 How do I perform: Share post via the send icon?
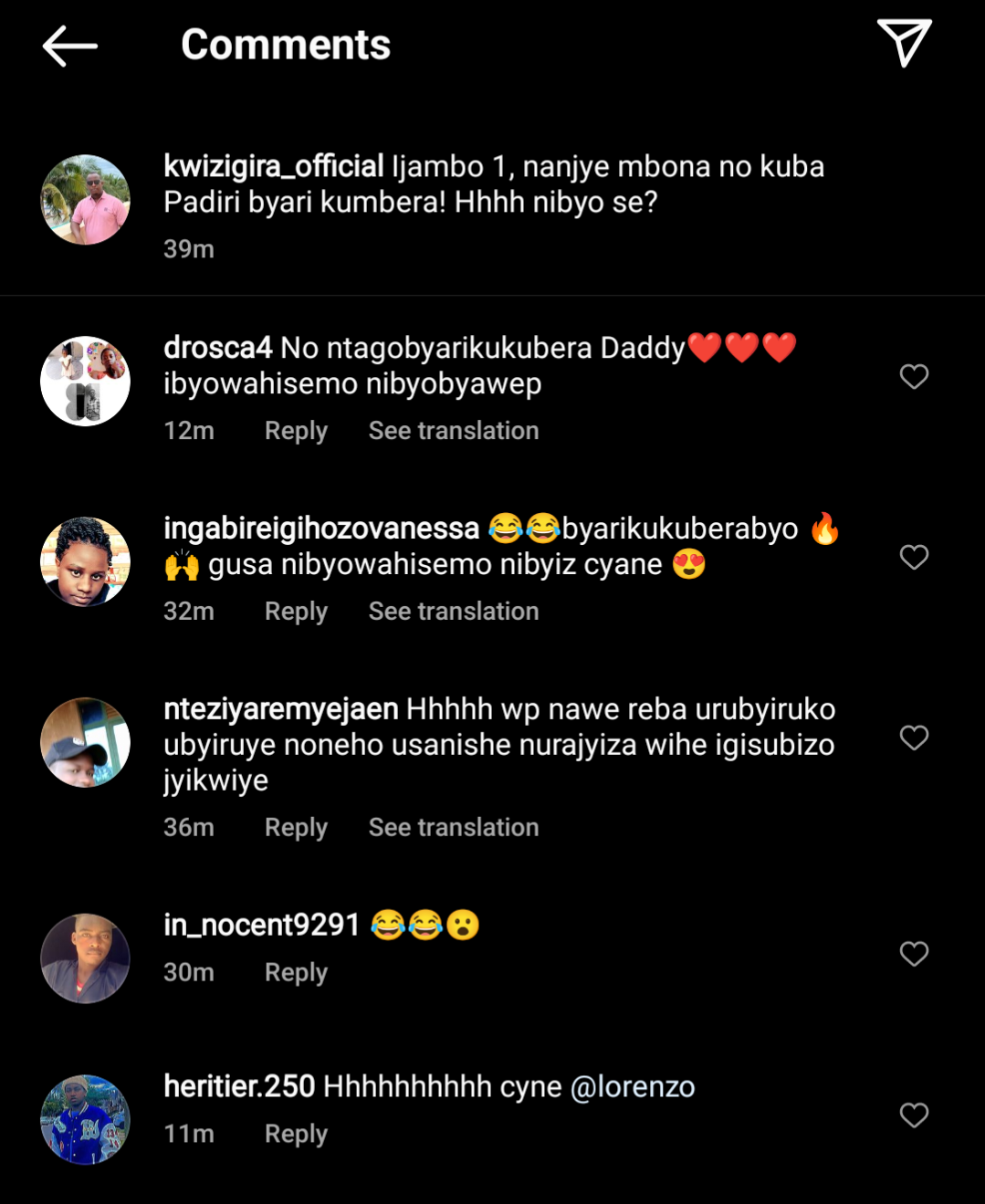click(x=904, y=43)
